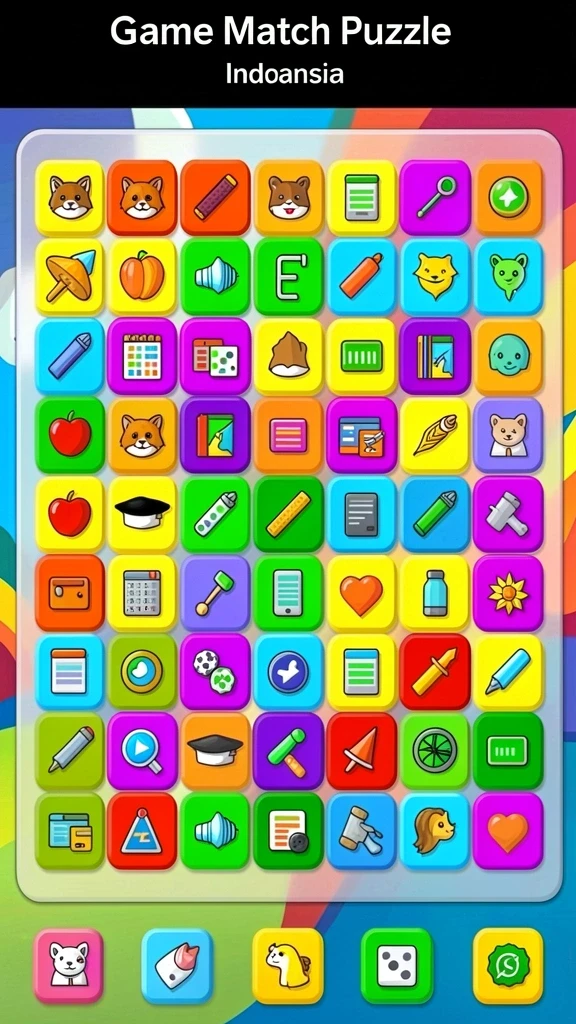Pick the blue bottle tile
576x1024 pixels.
point(435,593)
